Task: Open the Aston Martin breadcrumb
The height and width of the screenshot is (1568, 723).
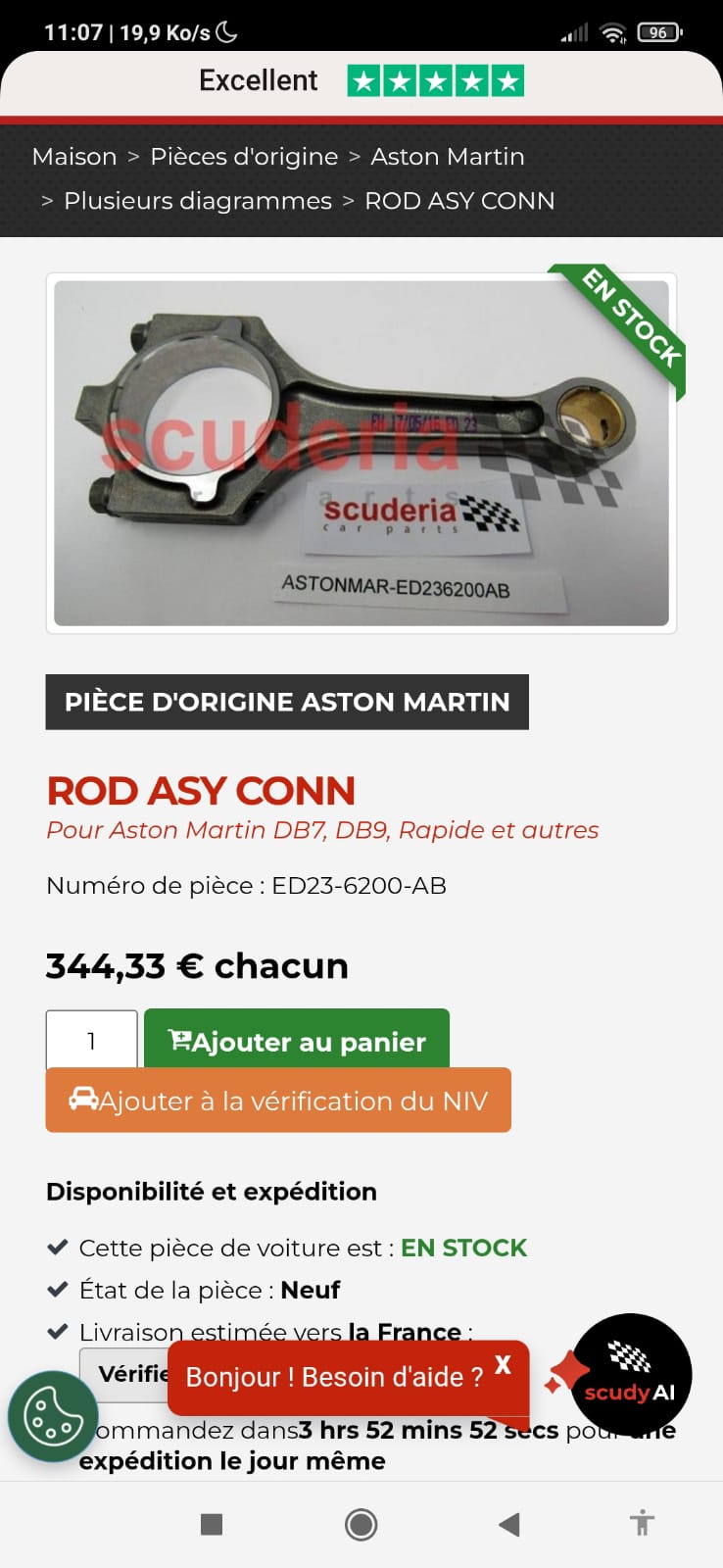Action: coord(448,157)
